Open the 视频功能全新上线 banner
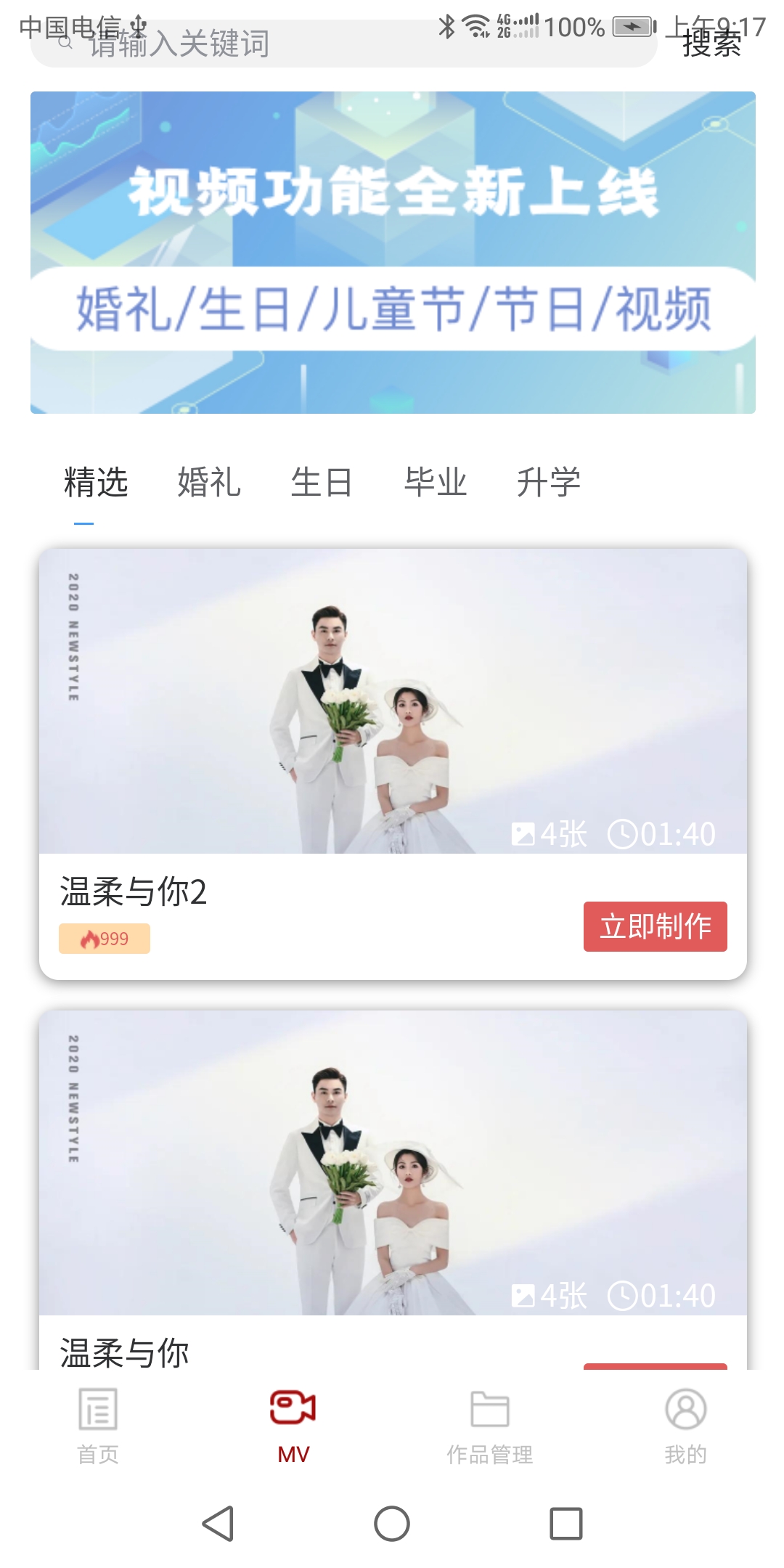 (x=392, y=252)
